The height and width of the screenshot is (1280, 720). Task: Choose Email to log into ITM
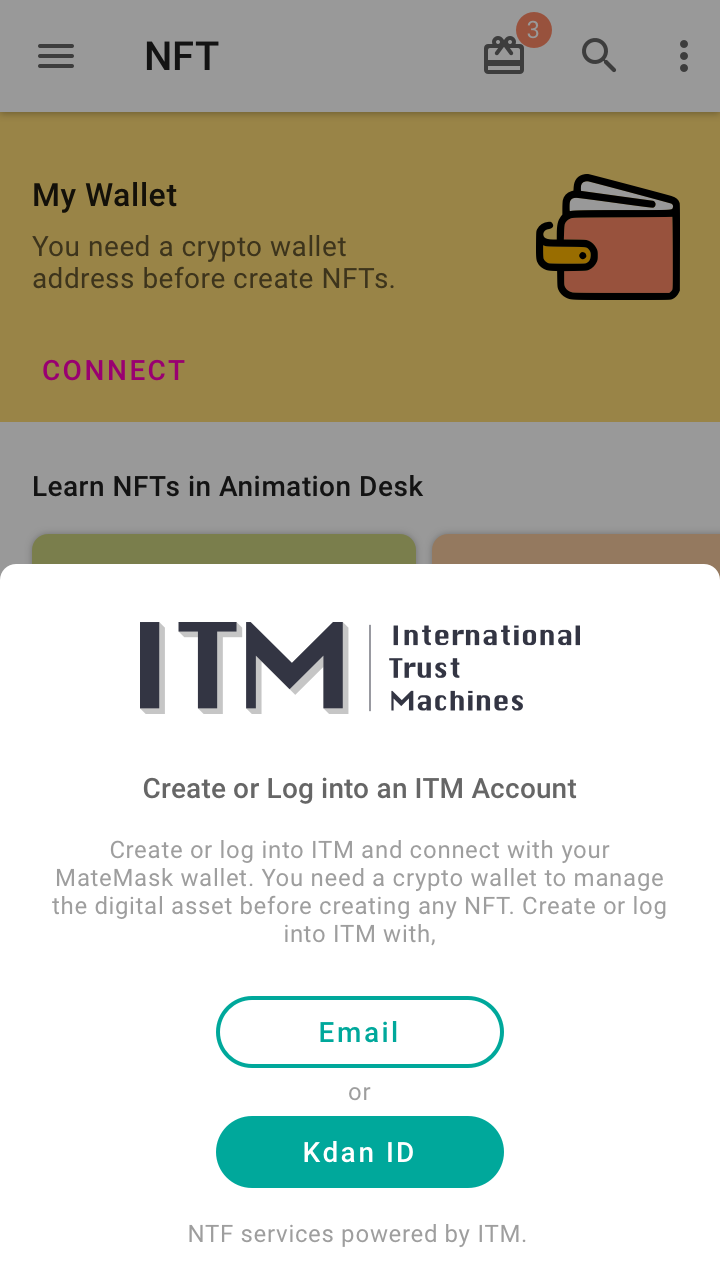click(x=360, y=1032)
